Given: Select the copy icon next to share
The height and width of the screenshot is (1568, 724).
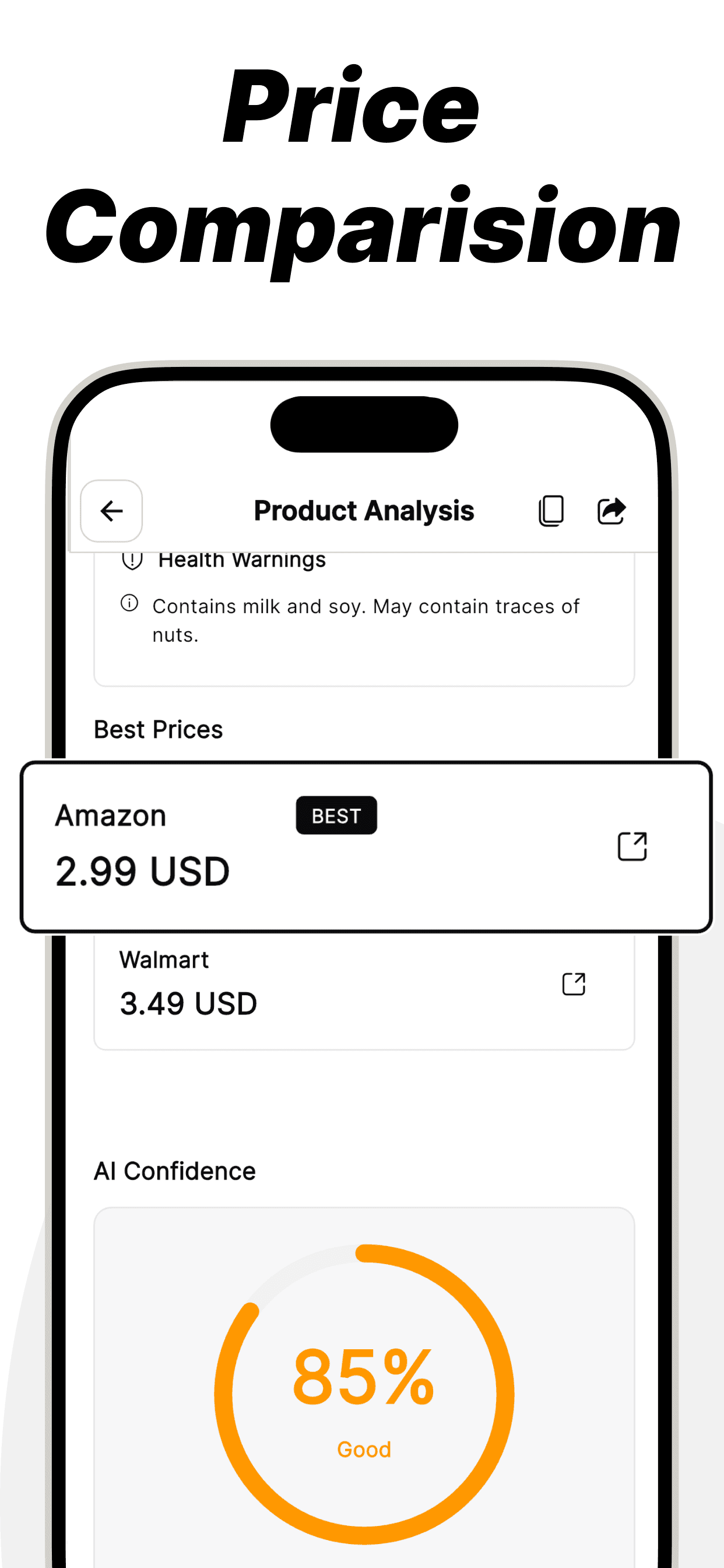Looking at the screenshot, I should click(x=551, y=510).
